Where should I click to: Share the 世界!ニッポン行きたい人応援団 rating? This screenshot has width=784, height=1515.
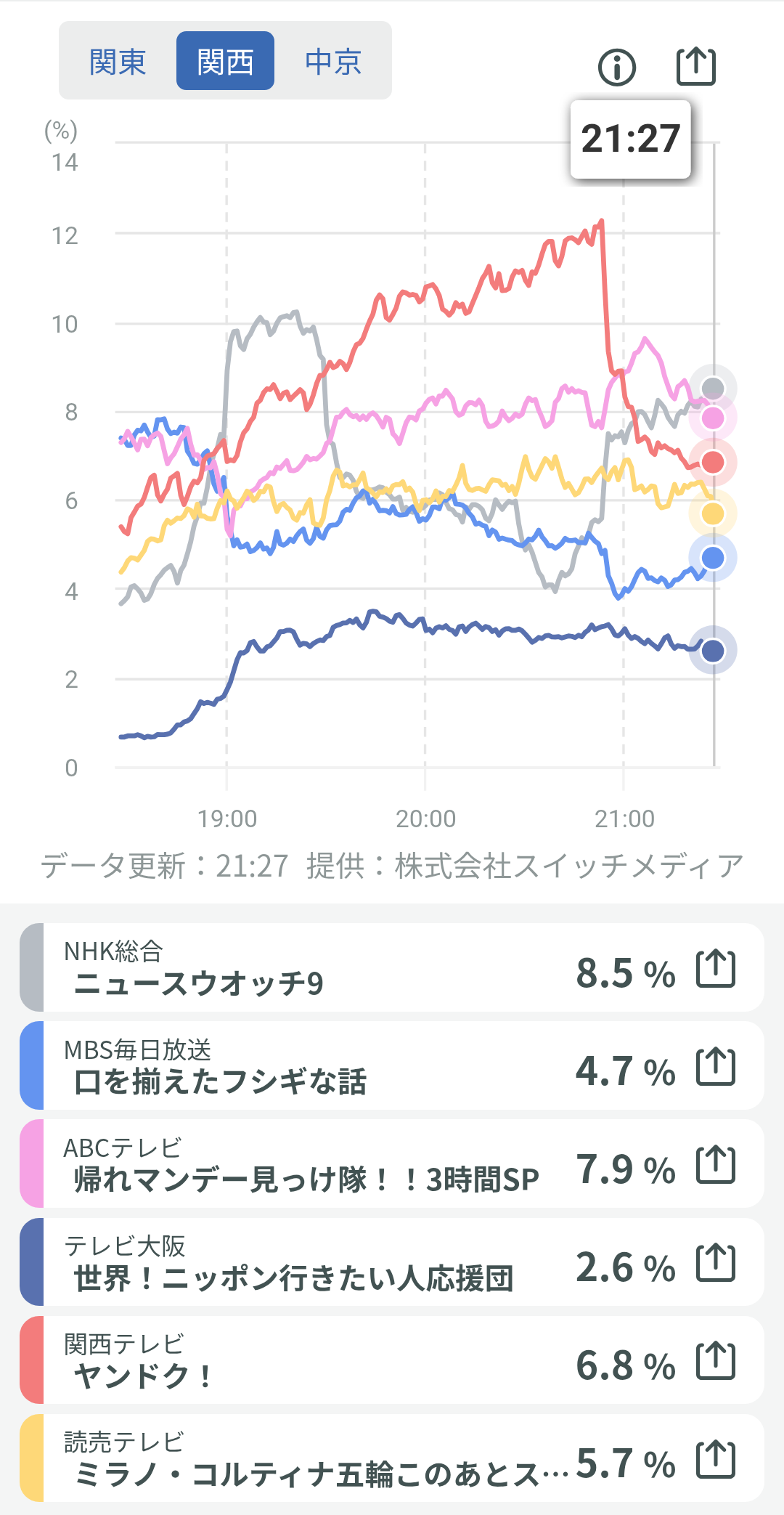click(716, 1263)
